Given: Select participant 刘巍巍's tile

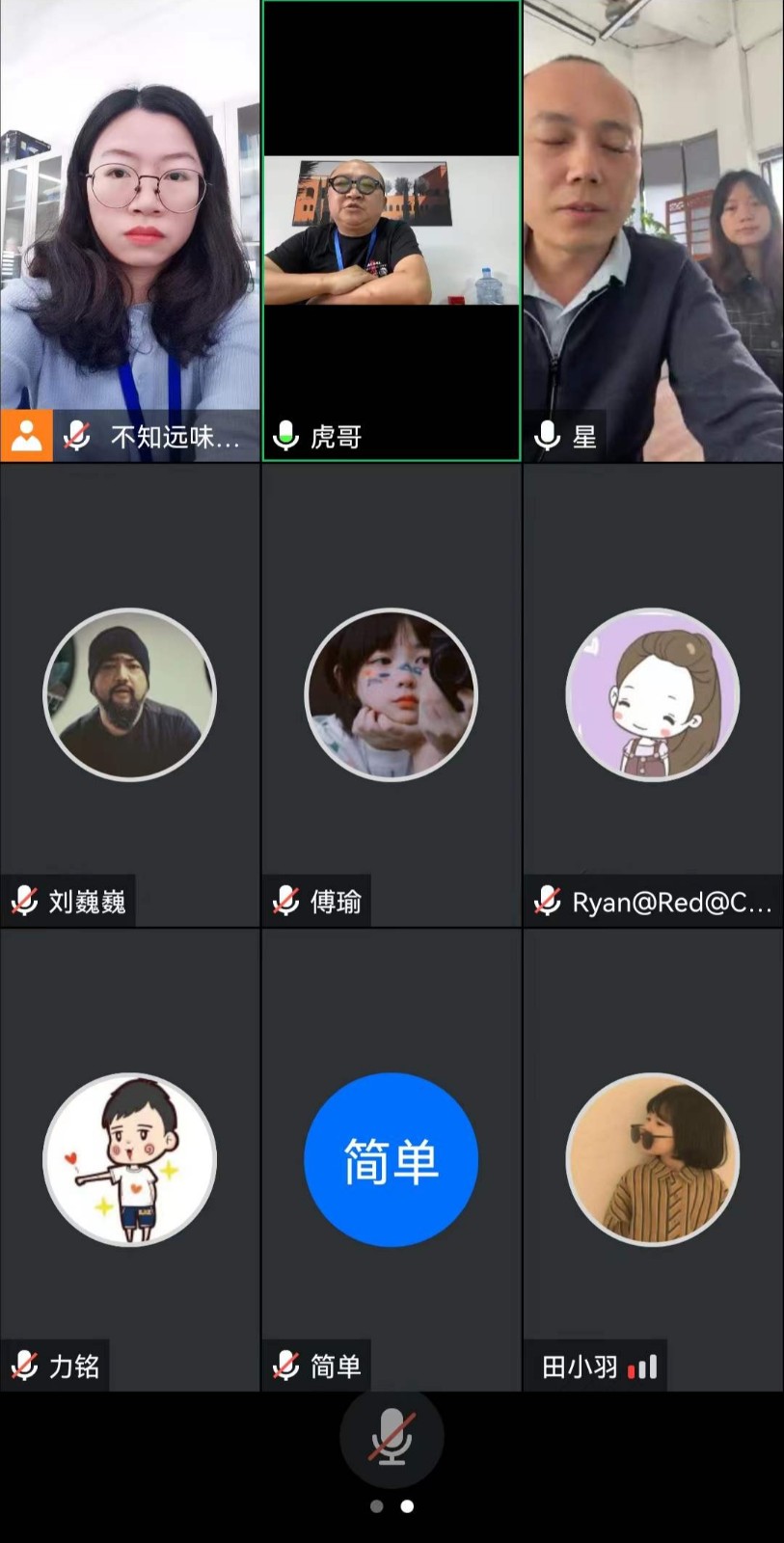Looking at the screenshot, I should click(x=130, y=694).
